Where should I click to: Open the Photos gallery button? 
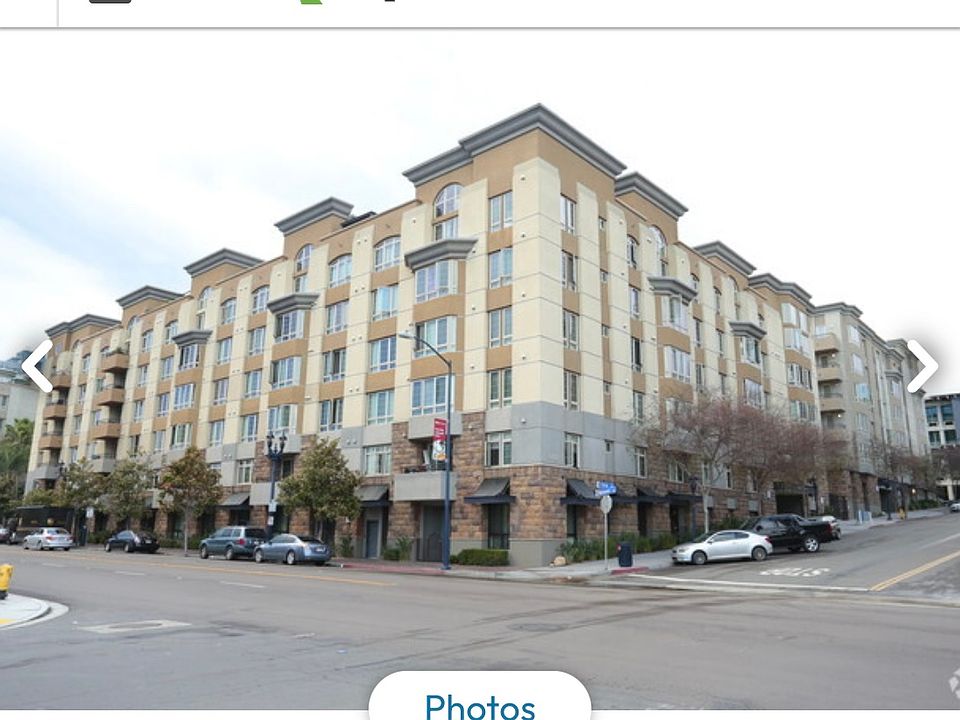point(480,702)
